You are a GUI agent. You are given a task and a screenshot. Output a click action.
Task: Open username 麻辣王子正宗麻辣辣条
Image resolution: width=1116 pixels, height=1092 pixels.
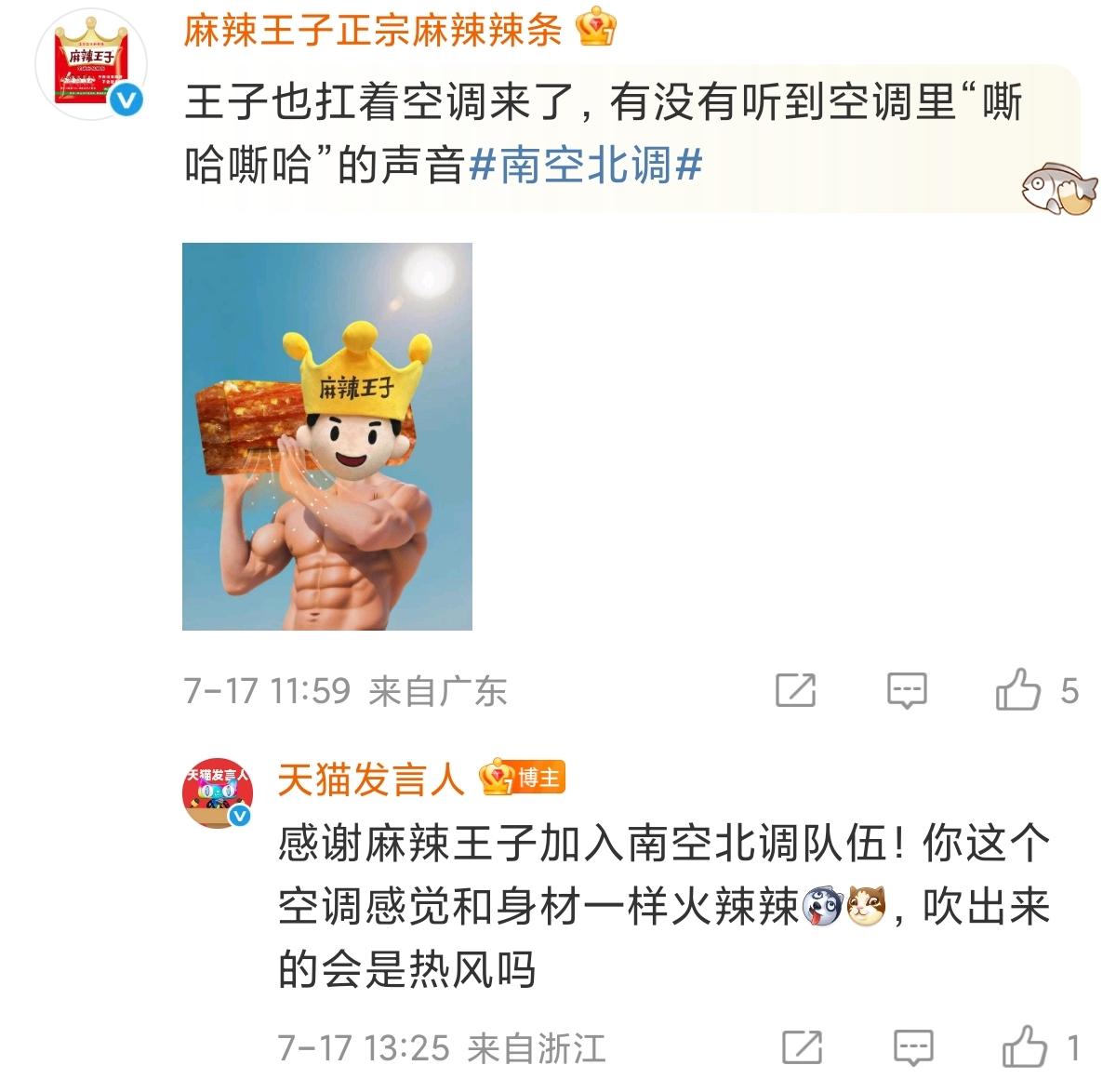372,31
